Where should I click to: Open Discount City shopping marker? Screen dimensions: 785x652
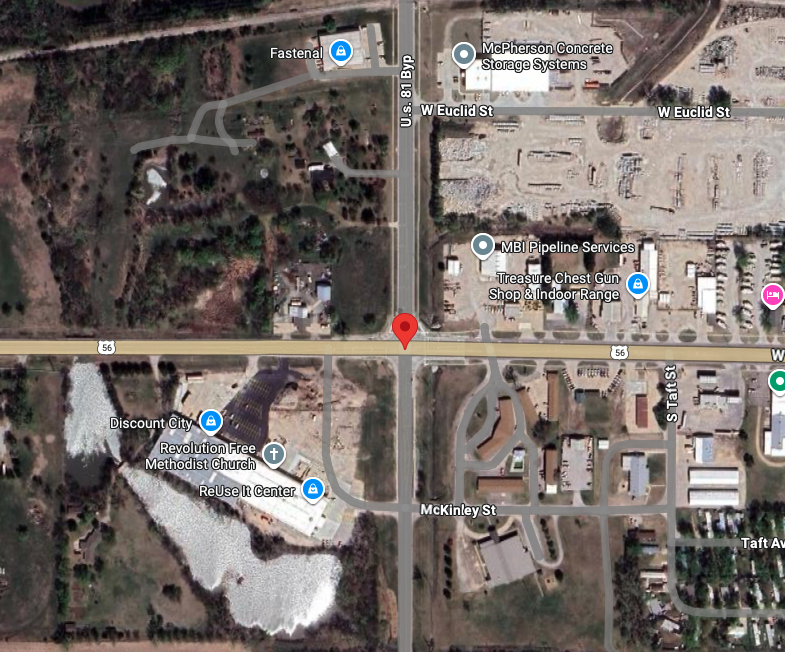coord(211,421)
